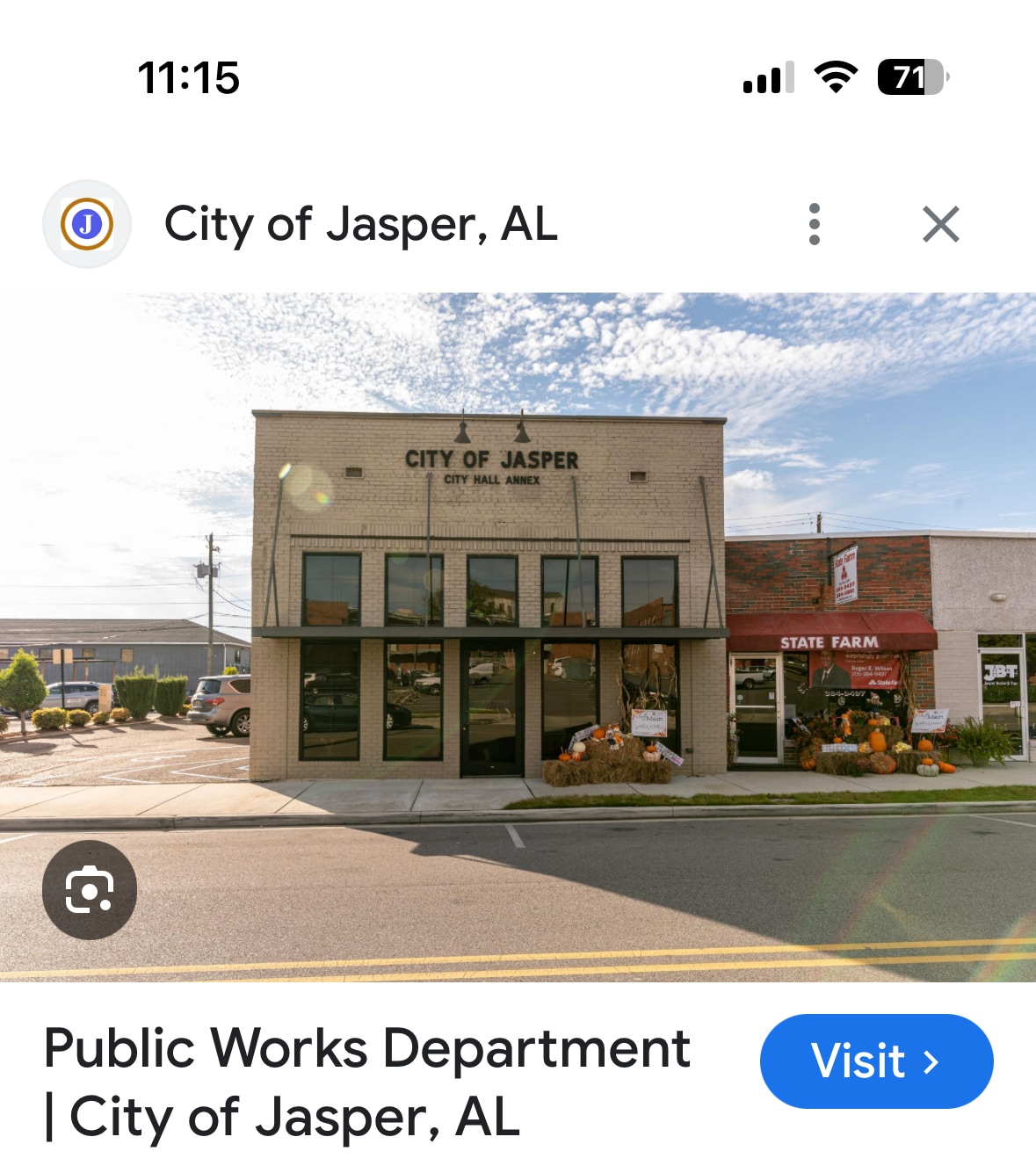The width and height of the screenshot is (1036, 1173).
Task: Select the "City of Jasper, AL" header
Action: 362,225
